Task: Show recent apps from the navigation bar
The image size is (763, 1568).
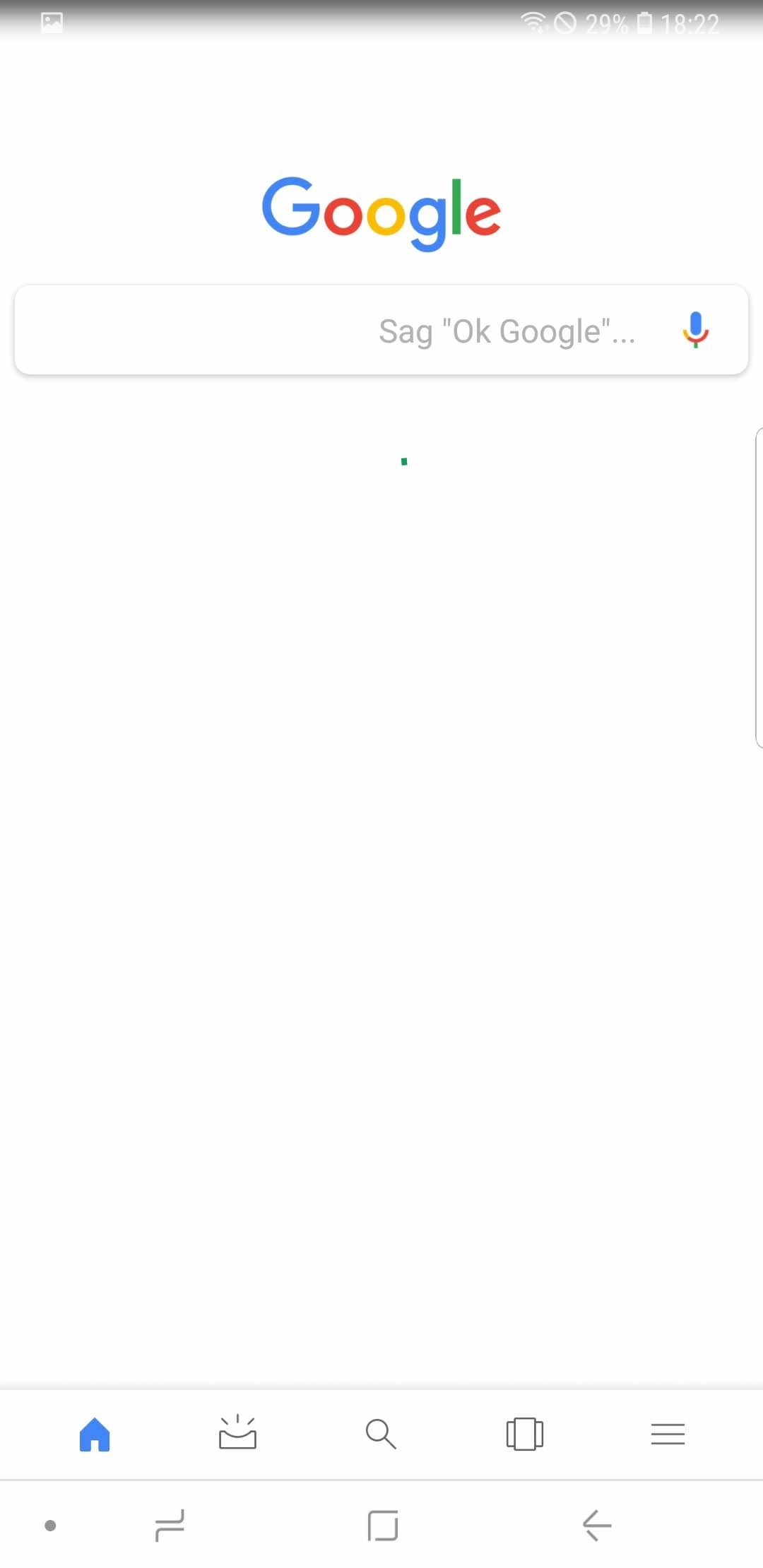Action: pyautogui.click(x=170, y=1526)
